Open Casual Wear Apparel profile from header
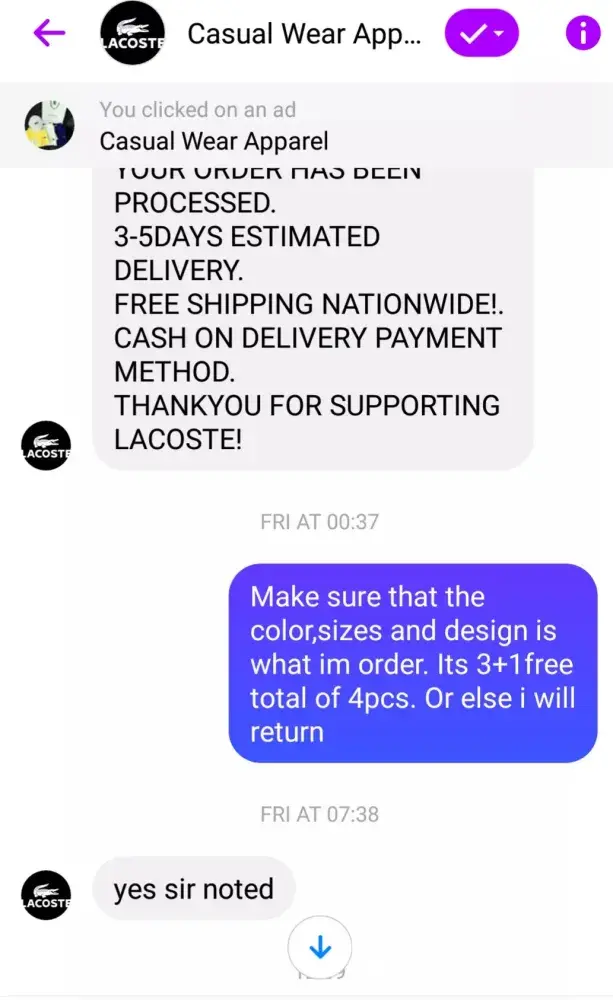The image size is (613, 1000). [304, 34]
